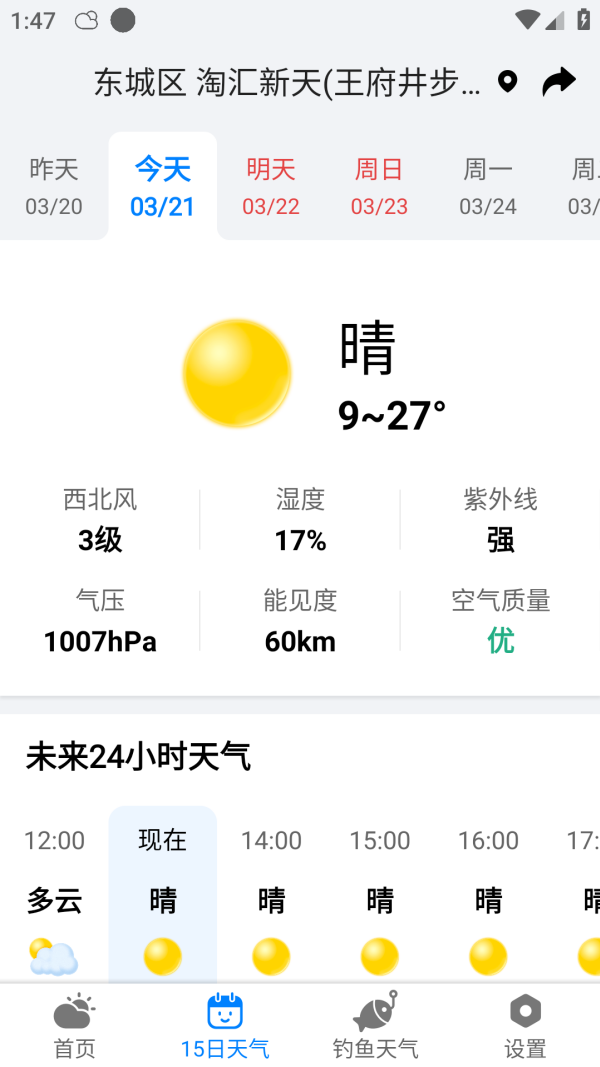The image size is (600, 1067).
Task: Open the location pin icon
Action: click(x=508, y=82)
